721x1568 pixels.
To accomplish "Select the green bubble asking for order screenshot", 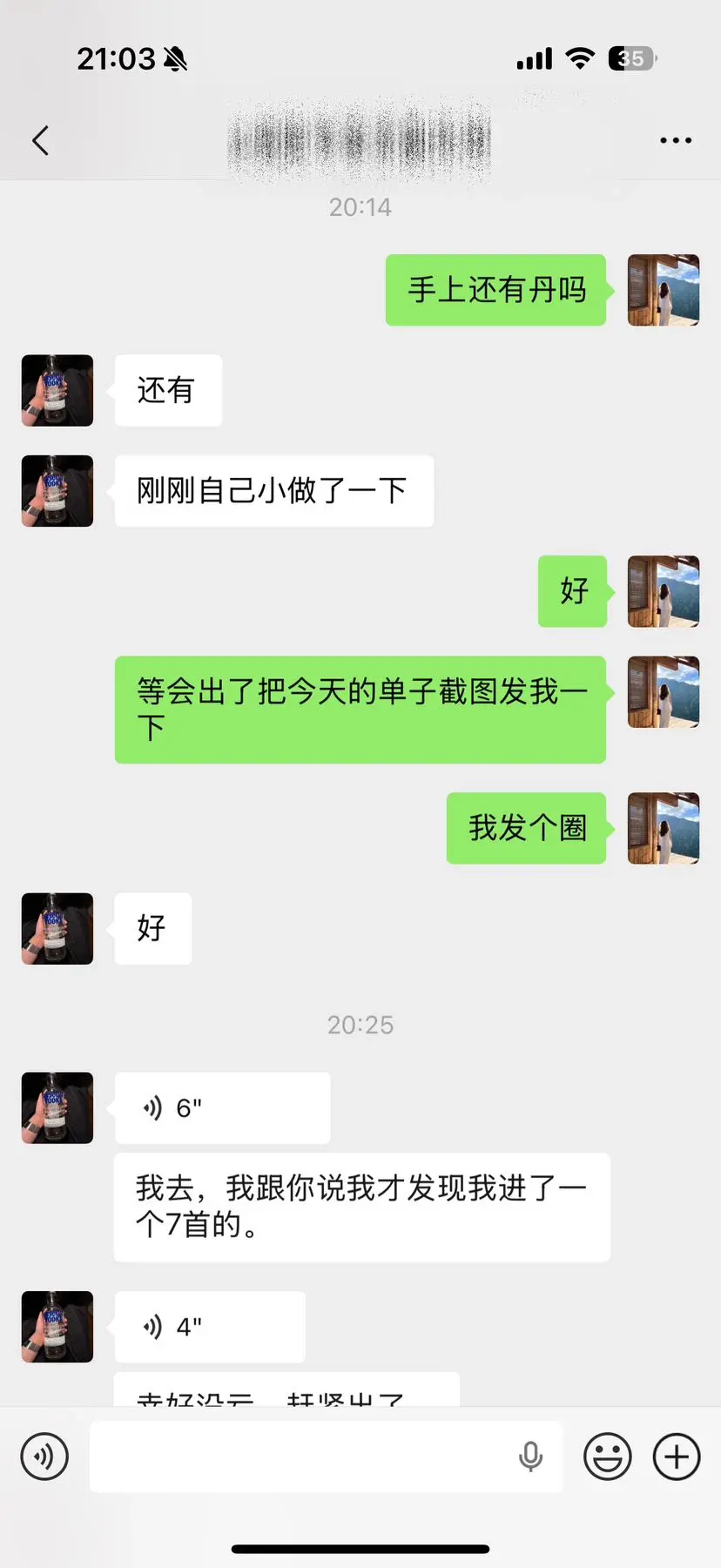I will pos(360,709).
